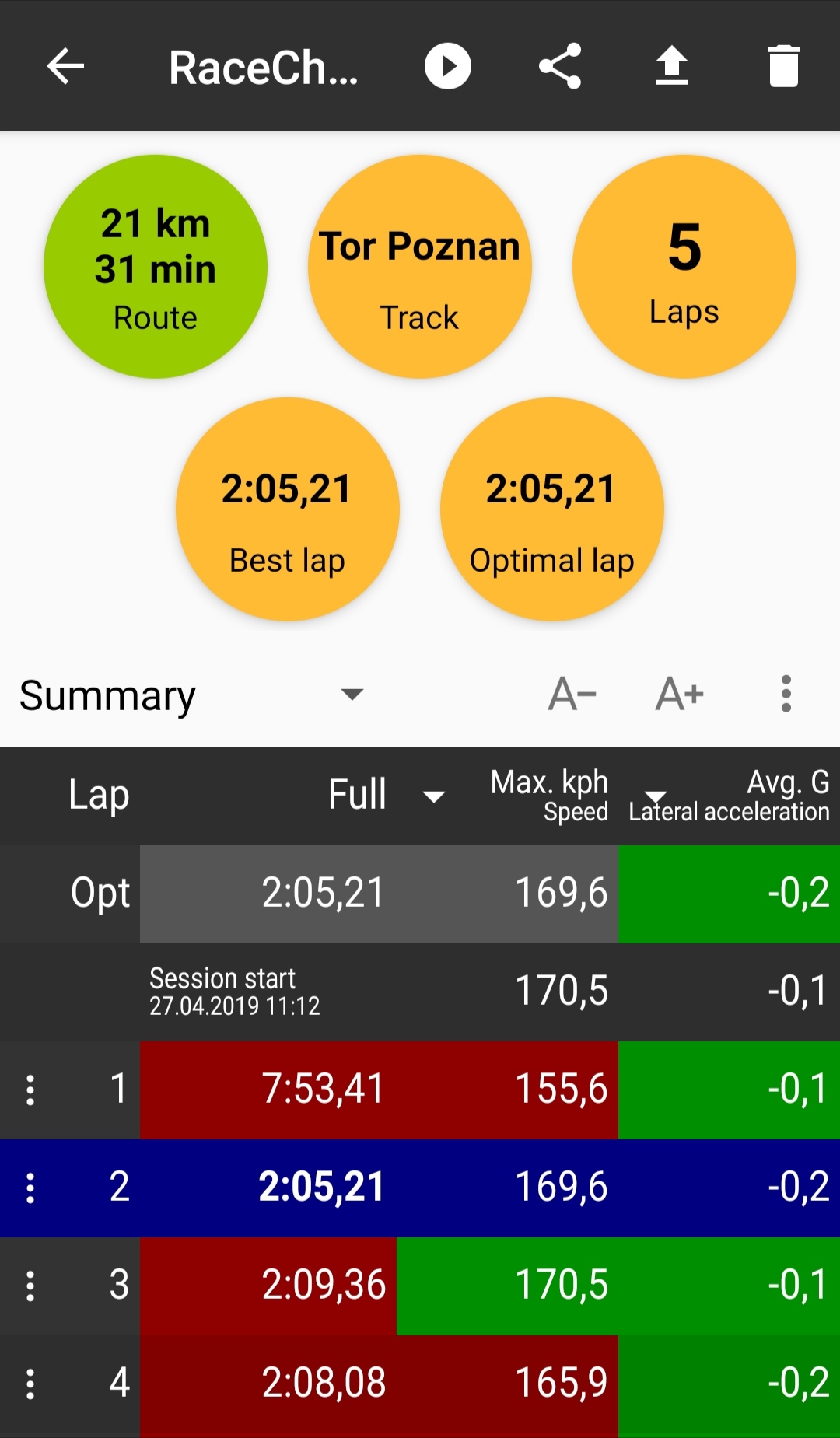Image resolution: width=840 pixels, height=1438 pixels.
Task: Decrease the table font size with A−
Action: [x=572, y=694]
